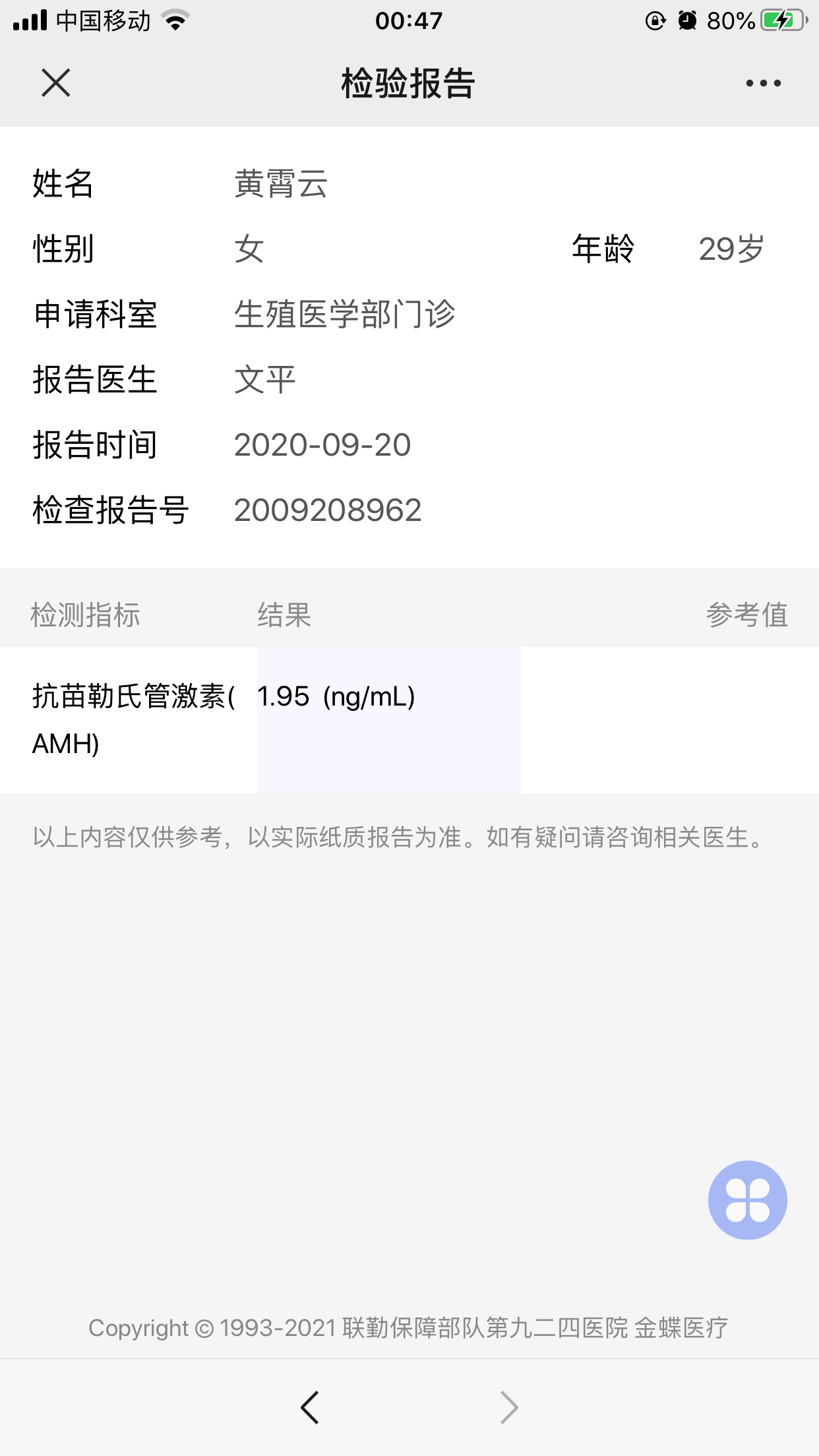Go back with the bottom left arrow

click(309, 1407)
